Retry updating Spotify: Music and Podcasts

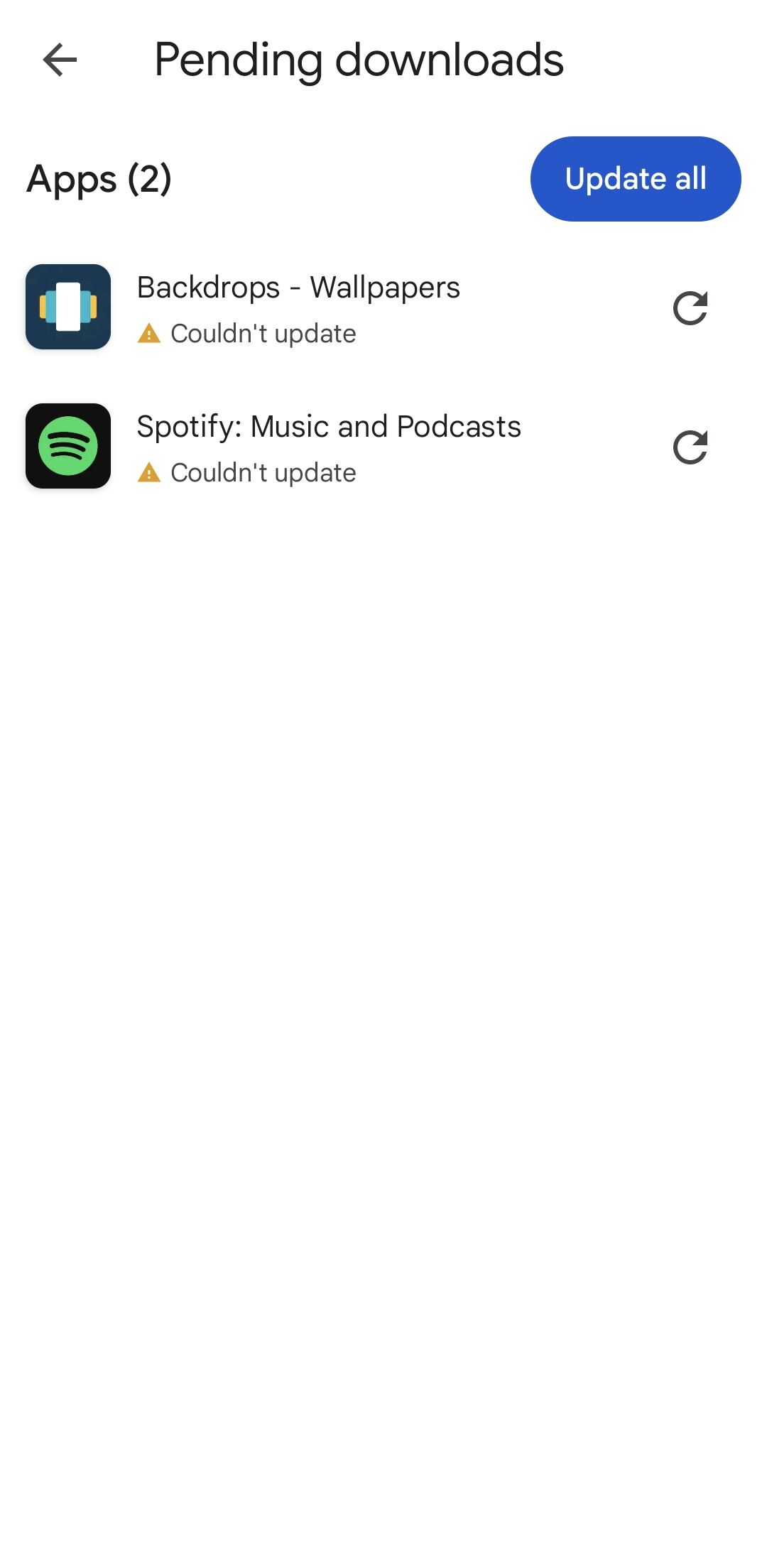click(x=690, y=447)
